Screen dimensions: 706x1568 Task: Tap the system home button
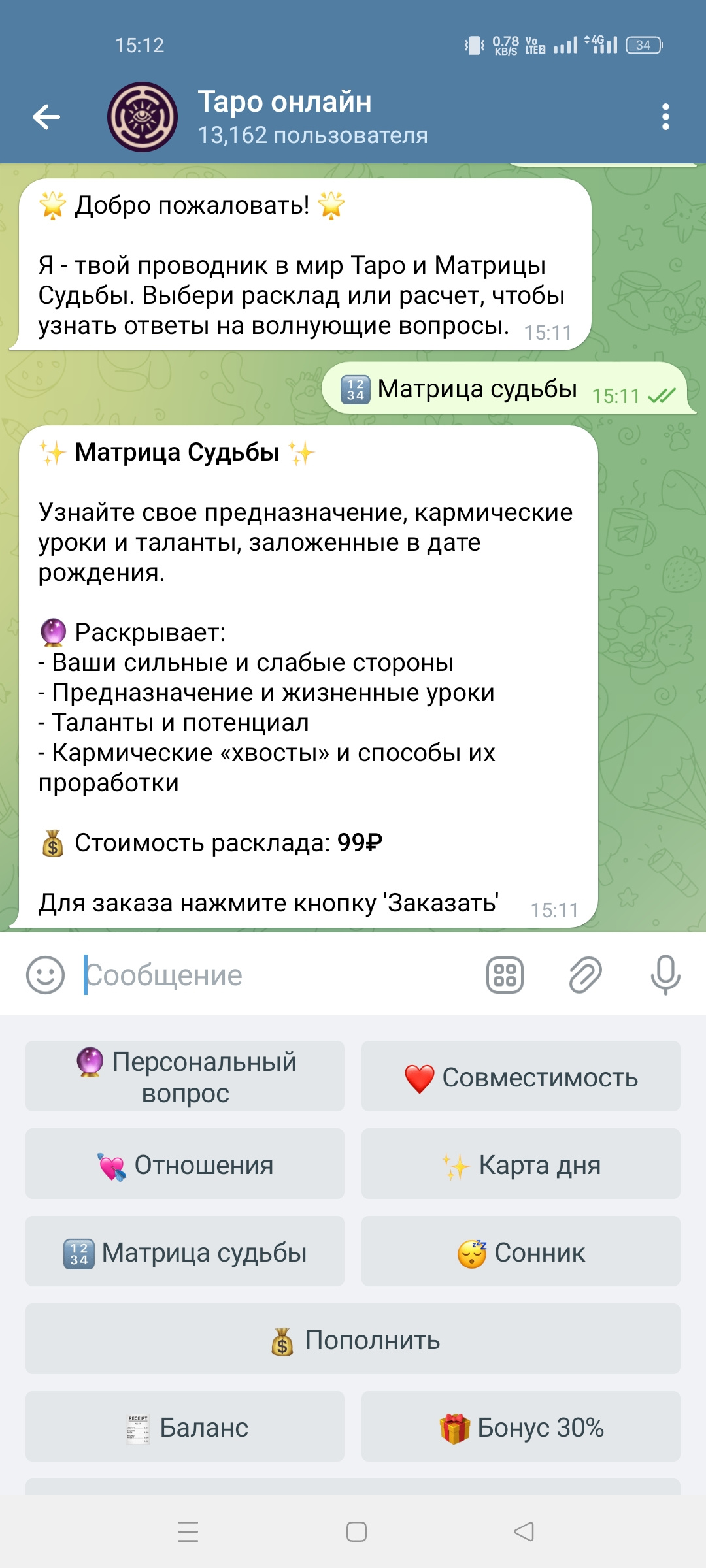tap(356, 1532)
